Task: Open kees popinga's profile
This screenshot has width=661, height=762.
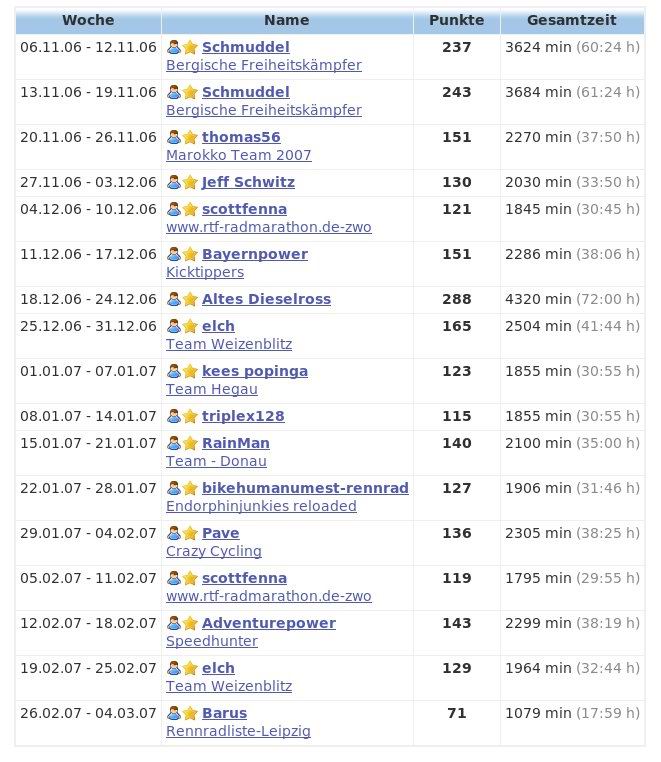Action: [254, 371]
